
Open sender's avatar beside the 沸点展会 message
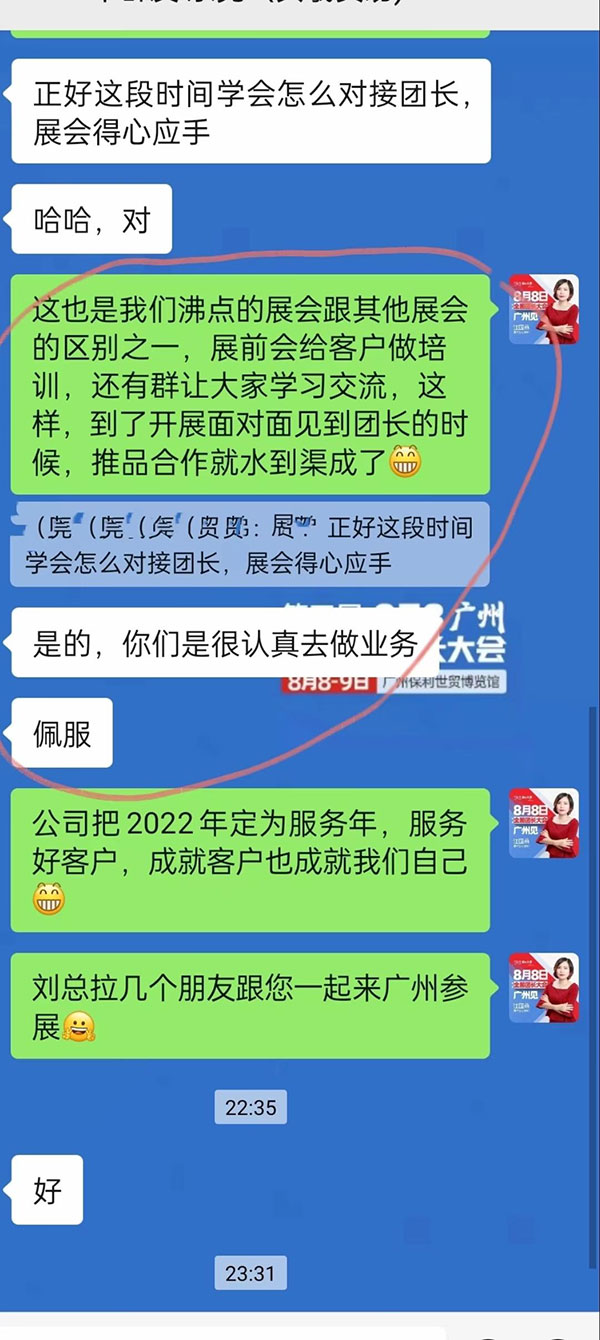(544, 309)
